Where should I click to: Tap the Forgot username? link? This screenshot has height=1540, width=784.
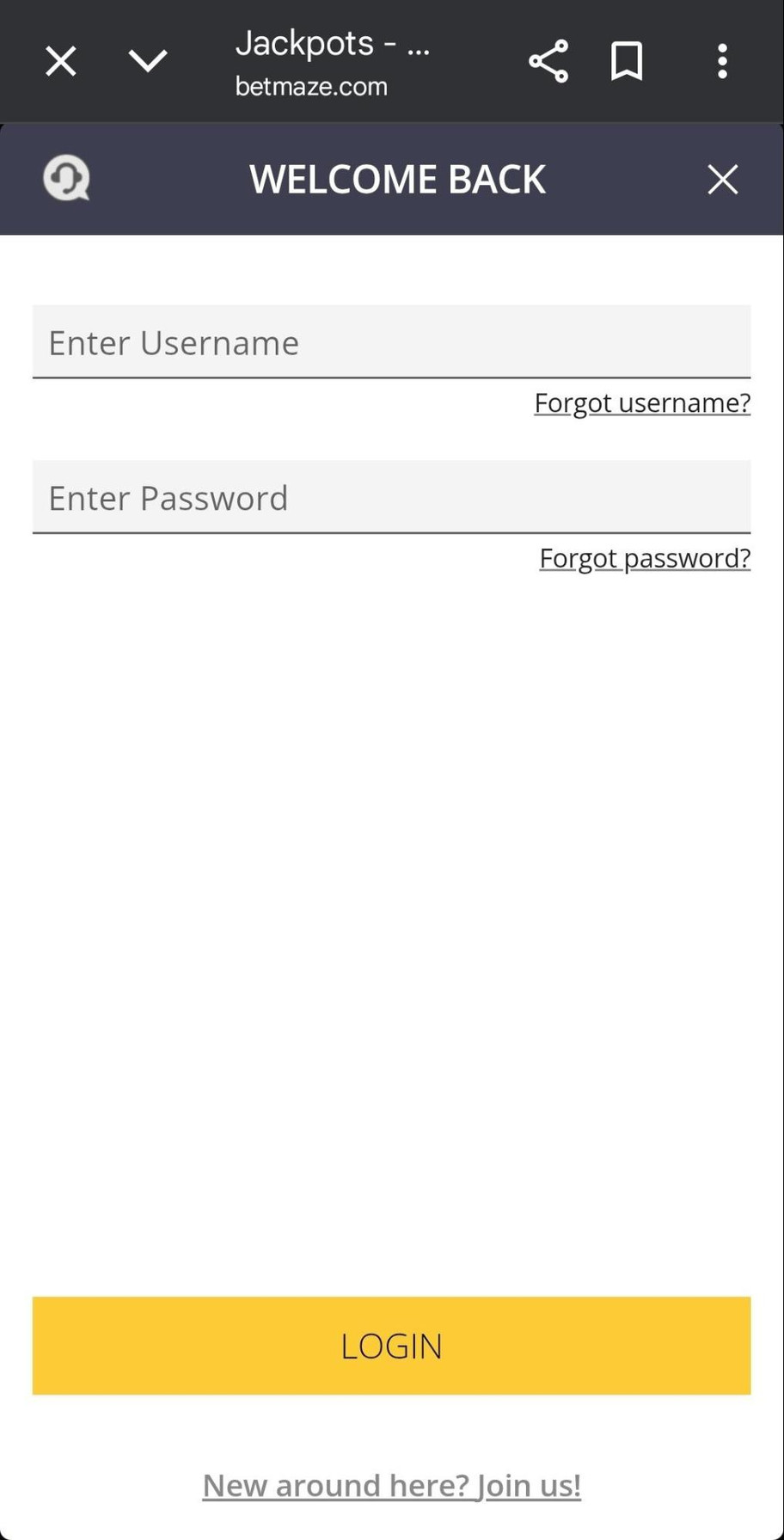(x=642, y=402)
